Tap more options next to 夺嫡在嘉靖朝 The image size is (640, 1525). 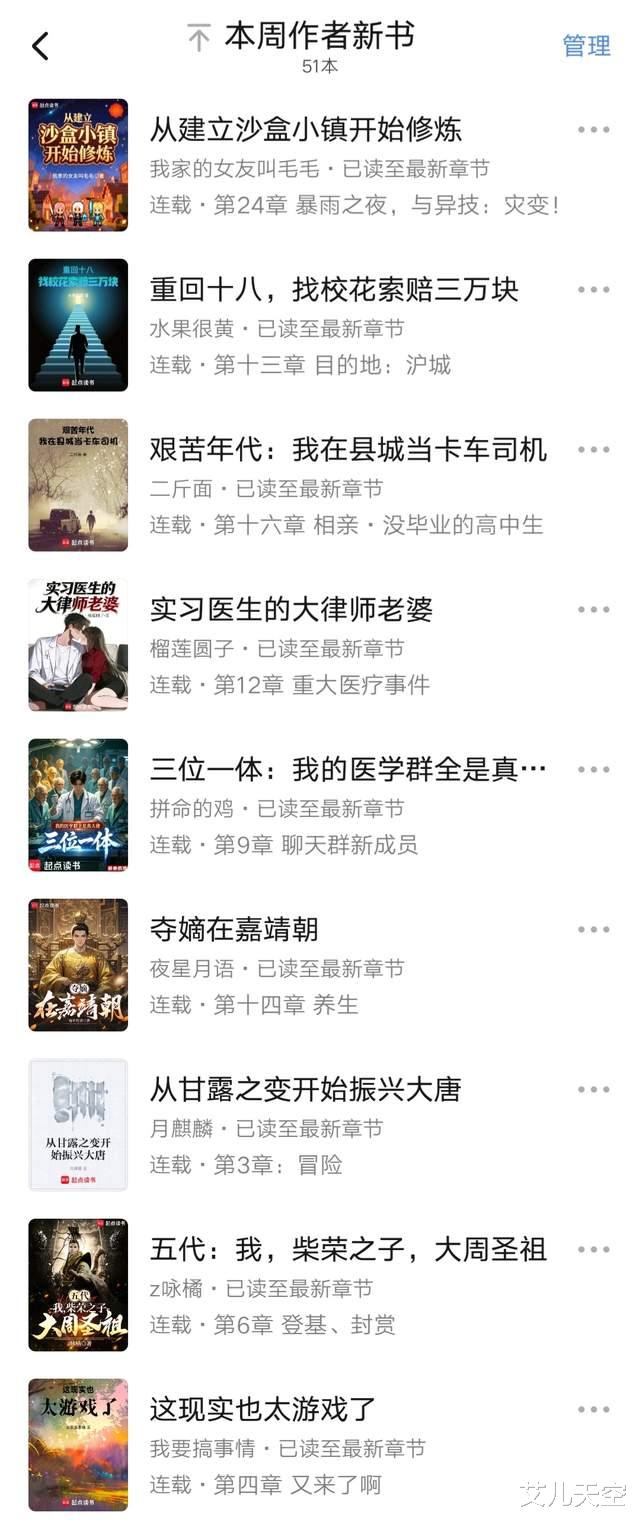click(x=593, y=930)
